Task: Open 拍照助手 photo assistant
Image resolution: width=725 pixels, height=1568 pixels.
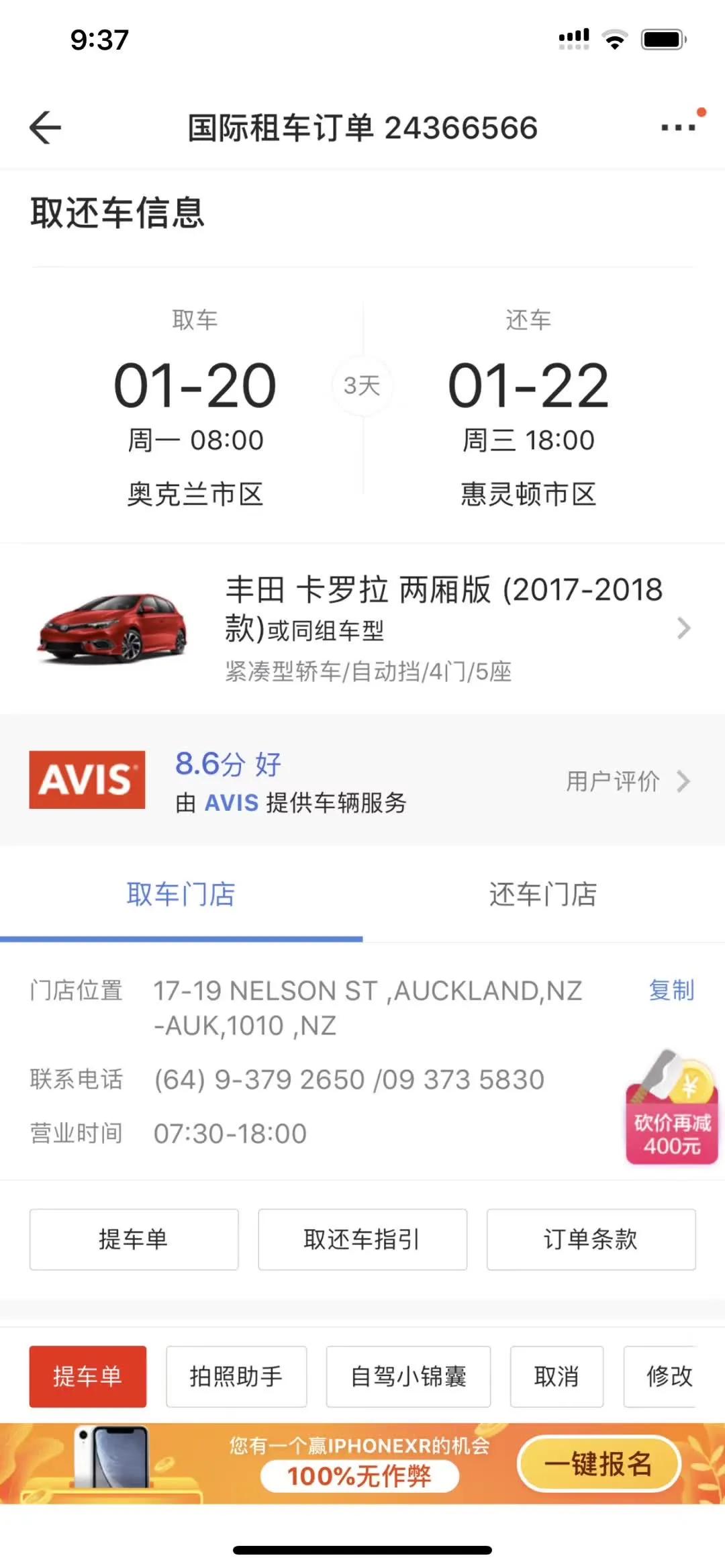Action: pyautogui.click(x=236, y=1377)
